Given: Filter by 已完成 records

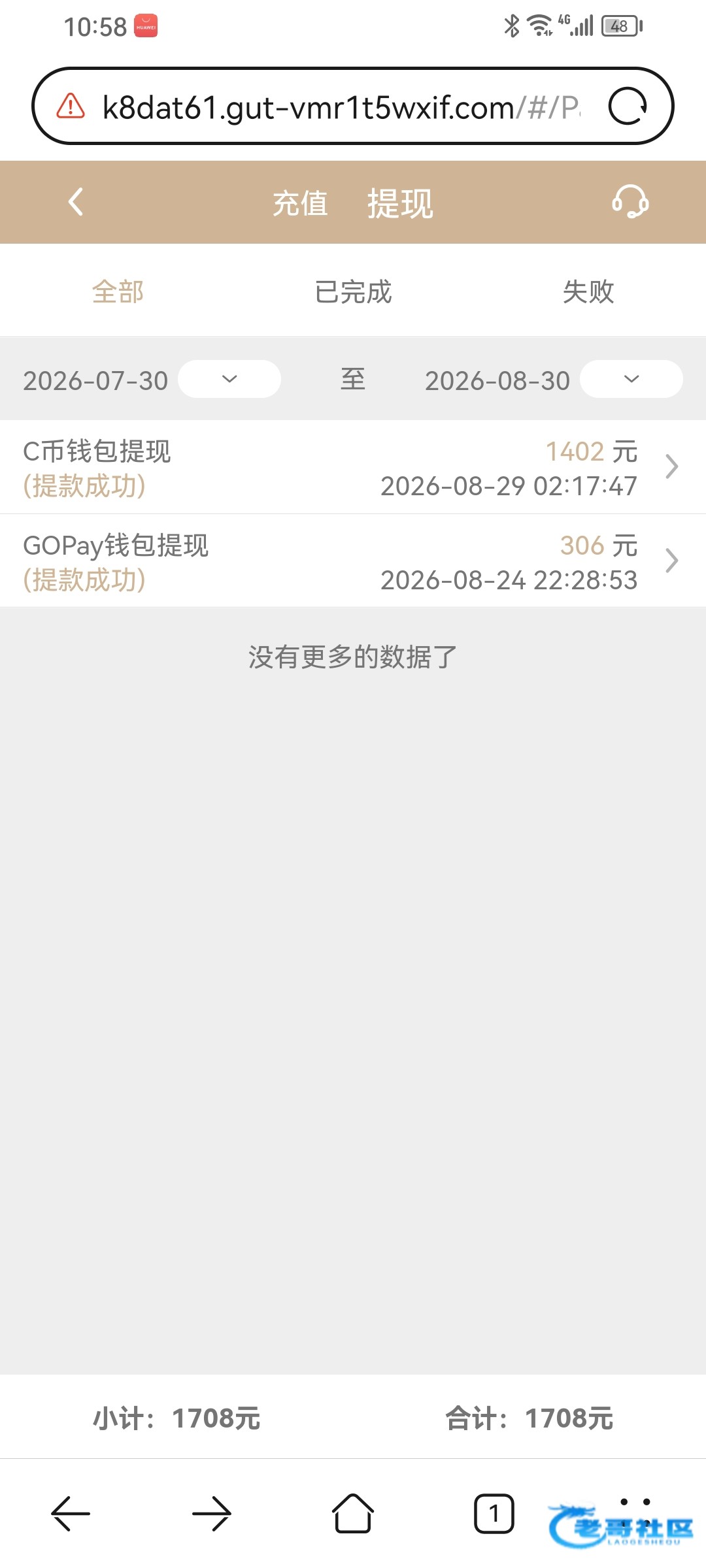Looking at the screenshot, I should (x=353, y=291).
